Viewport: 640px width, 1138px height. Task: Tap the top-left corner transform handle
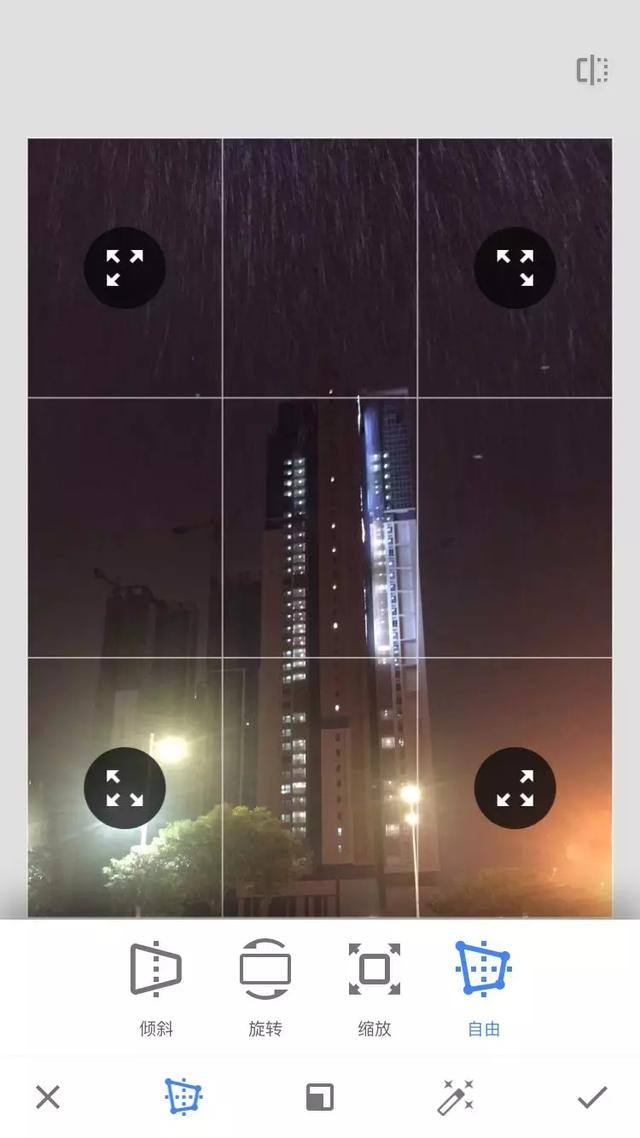tap(124, 268)
